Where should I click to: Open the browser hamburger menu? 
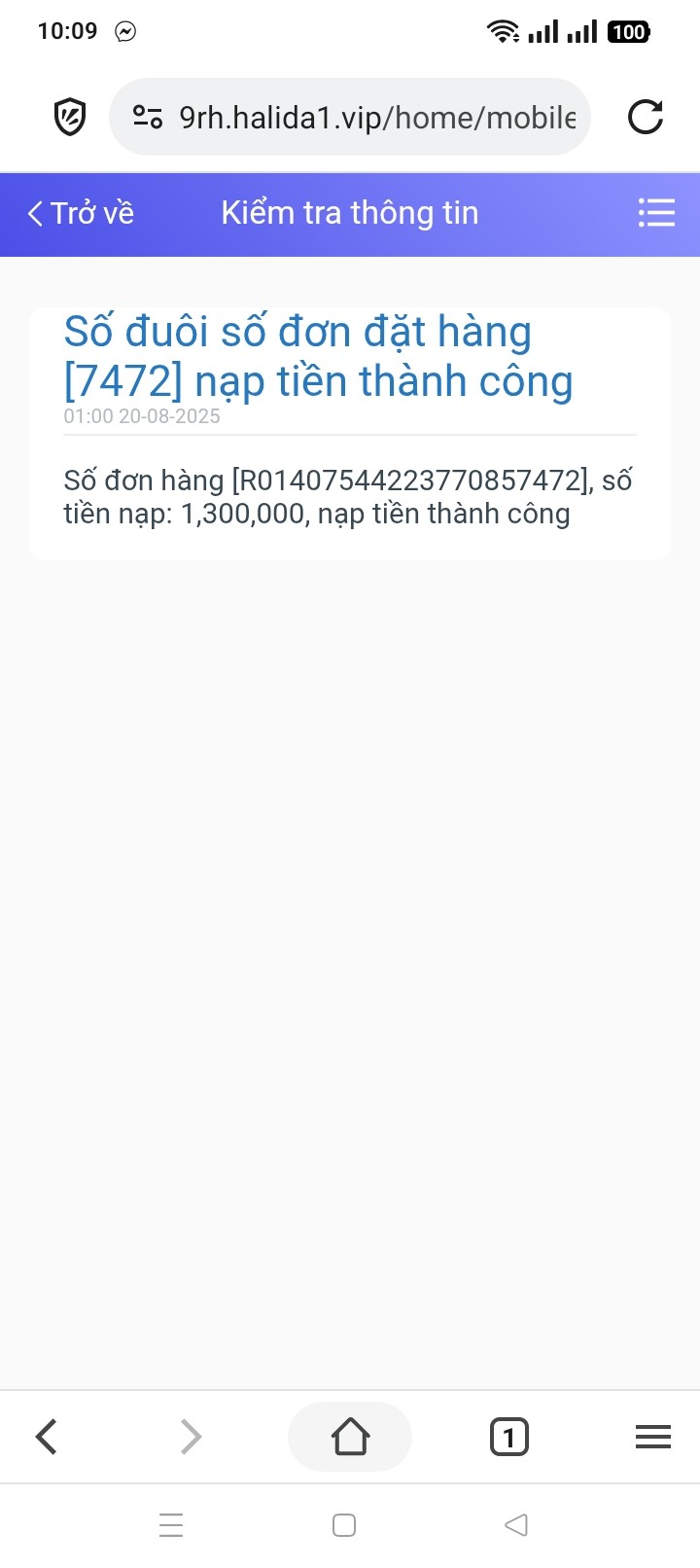[653, 1437]
